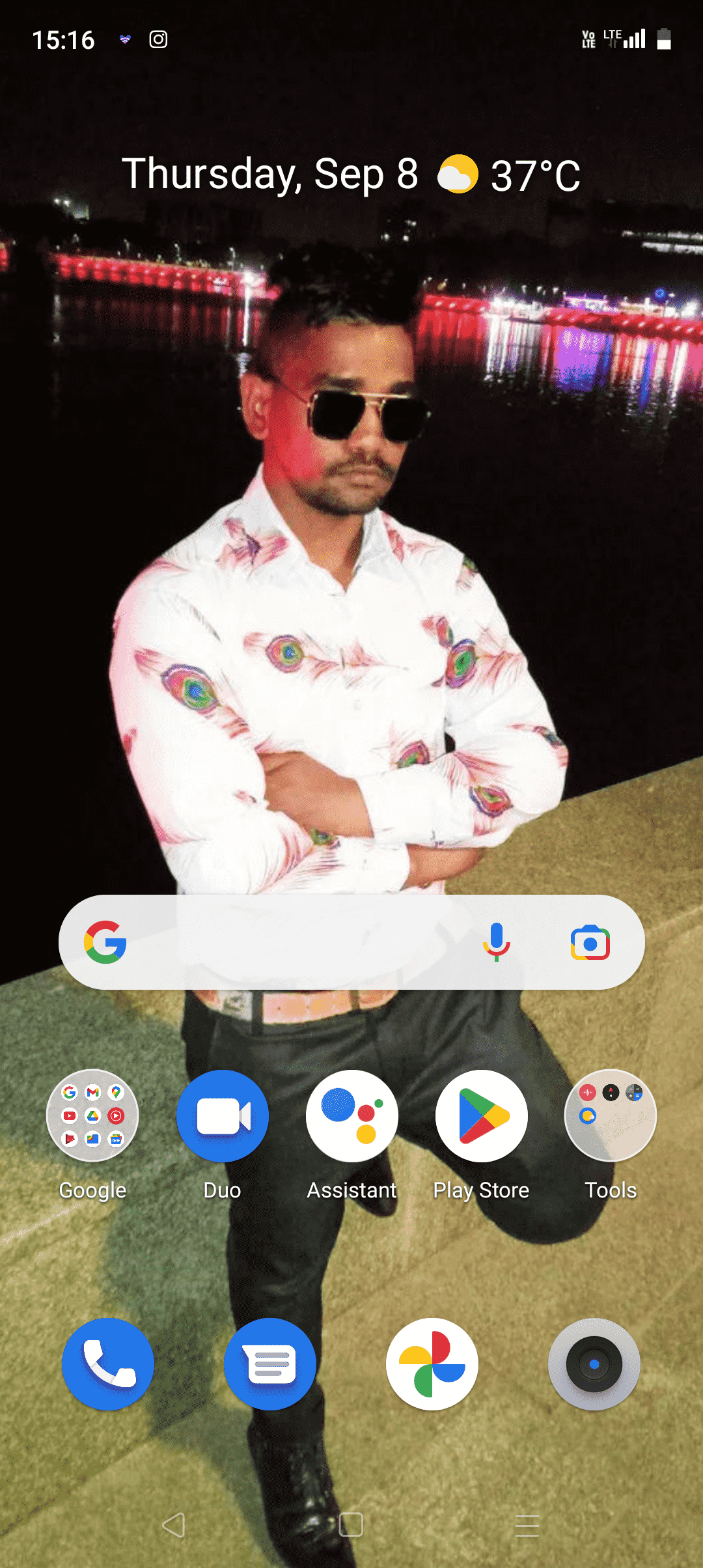Launch the Duo app
This screenshot has height=1568, width=703.
223,1116
